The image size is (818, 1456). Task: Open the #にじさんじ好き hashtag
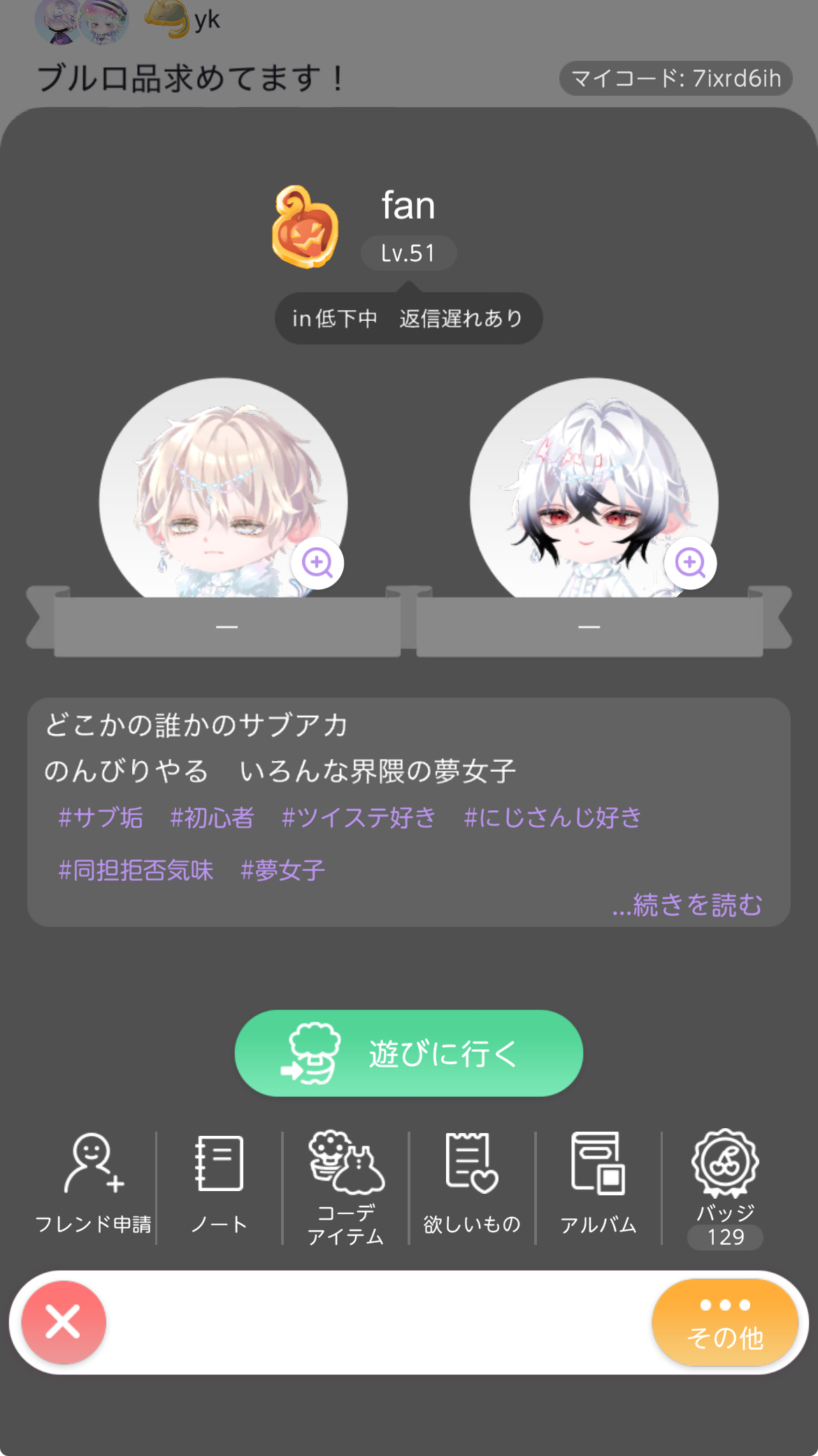552,817
